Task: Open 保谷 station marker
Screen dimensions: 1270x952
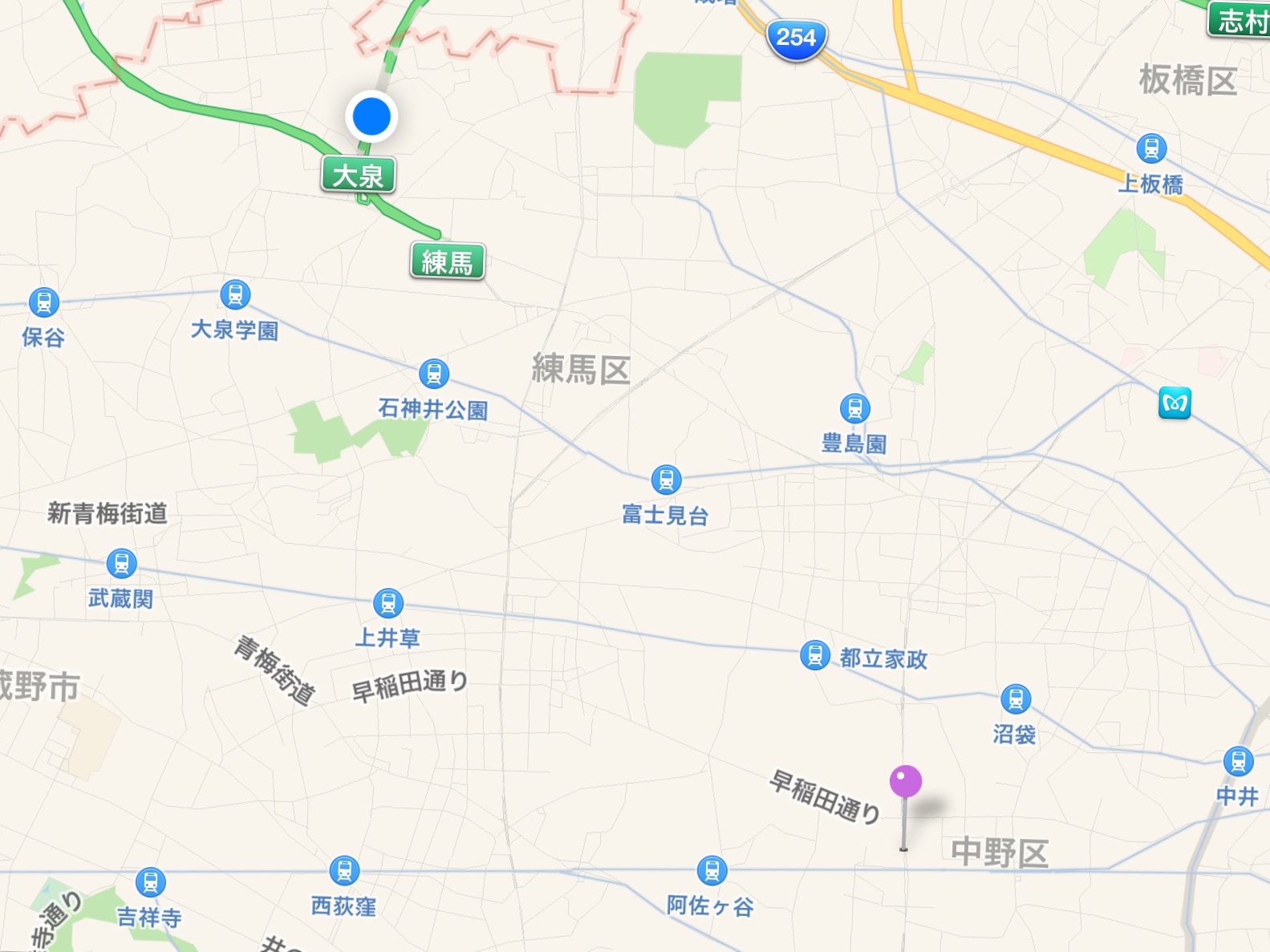Action: pyautogui.click(x=44, y=302)
